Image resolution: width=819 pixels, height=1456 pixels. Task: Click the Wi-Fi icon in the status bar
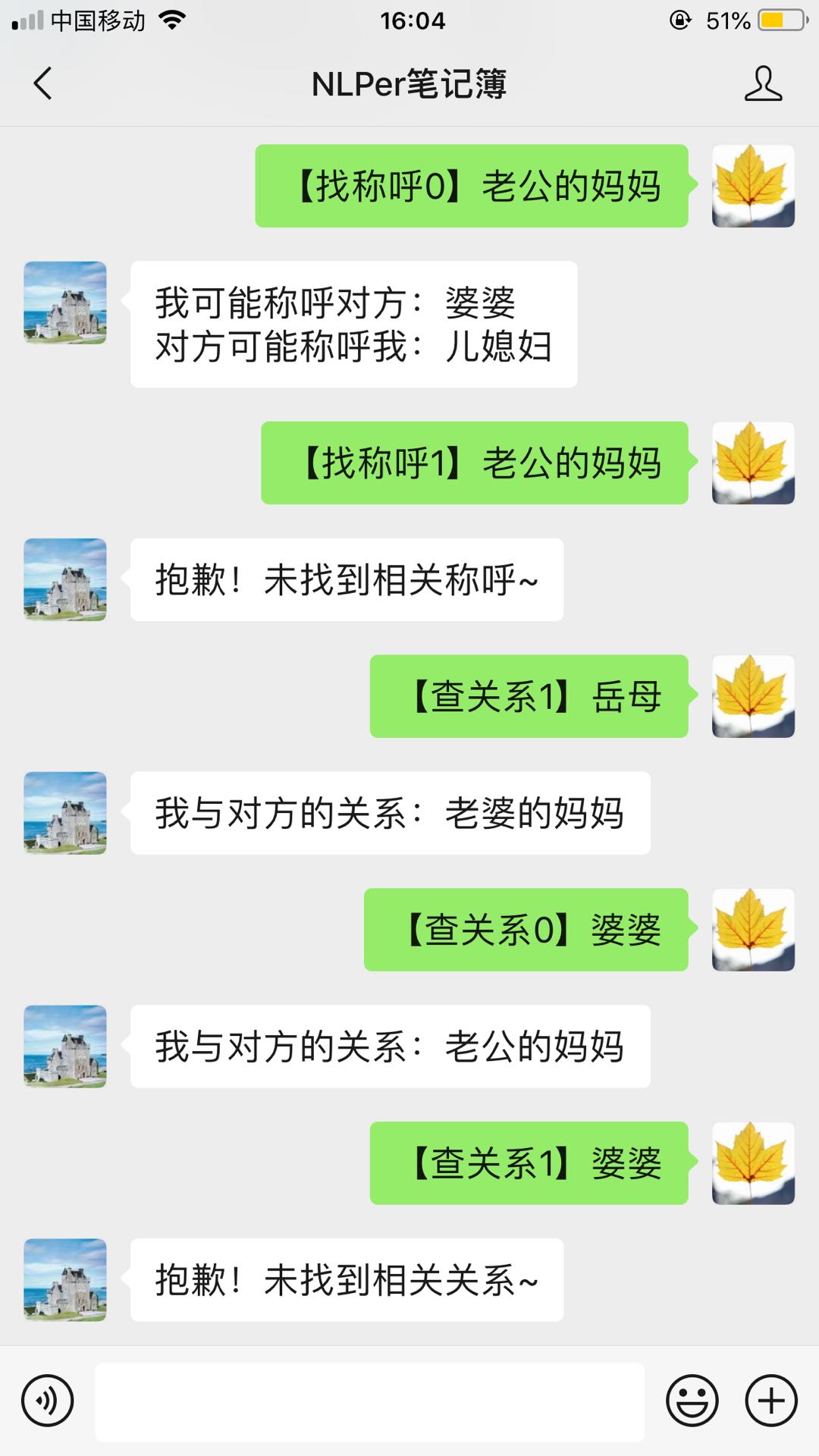(171, 20)
